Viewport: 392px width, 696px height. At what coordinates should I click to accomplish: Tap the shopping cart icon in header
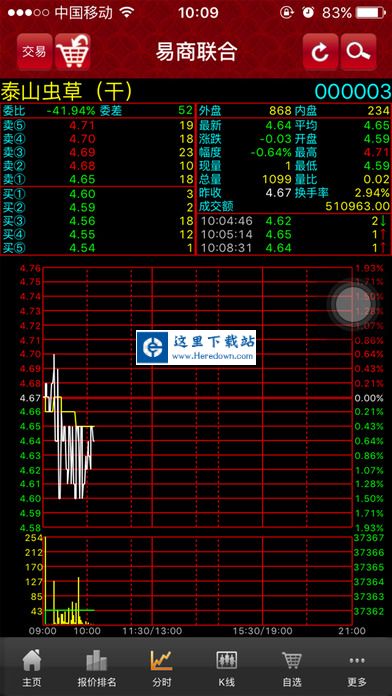coord(73,52)
